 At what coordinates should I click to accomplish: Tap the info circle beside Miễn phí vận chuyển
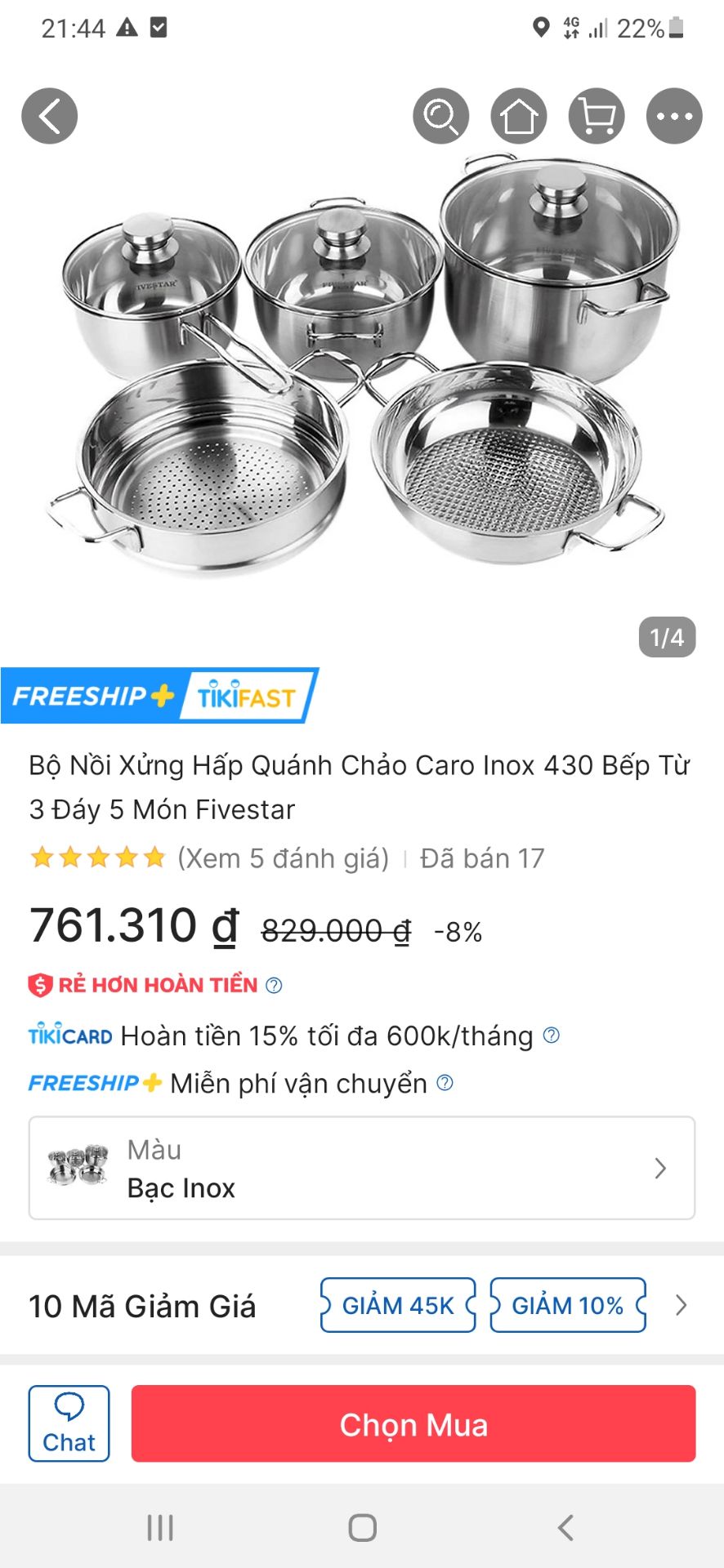click(x=445, y=1083)
